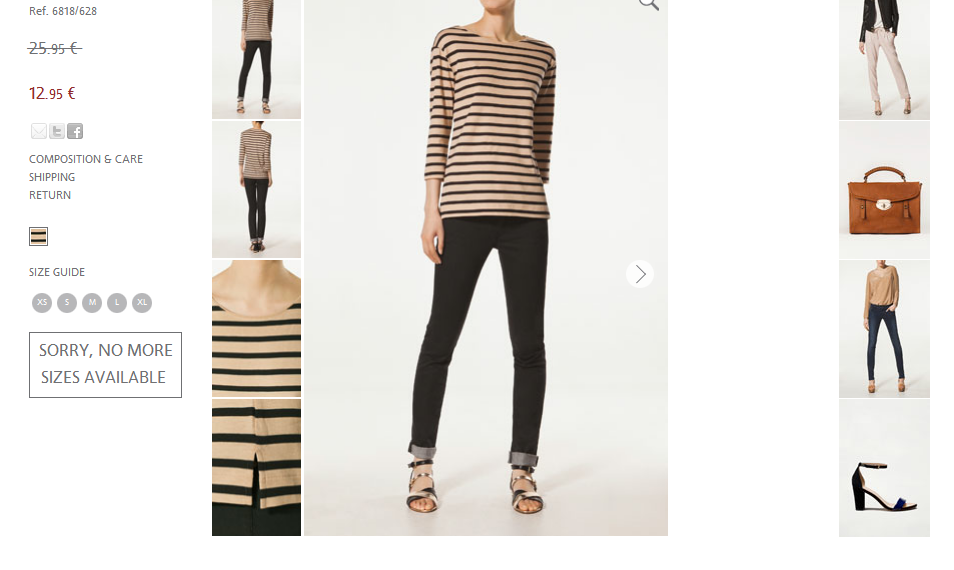954x570 pixels.
Task: Pick size L
Action: click(117, 302)
